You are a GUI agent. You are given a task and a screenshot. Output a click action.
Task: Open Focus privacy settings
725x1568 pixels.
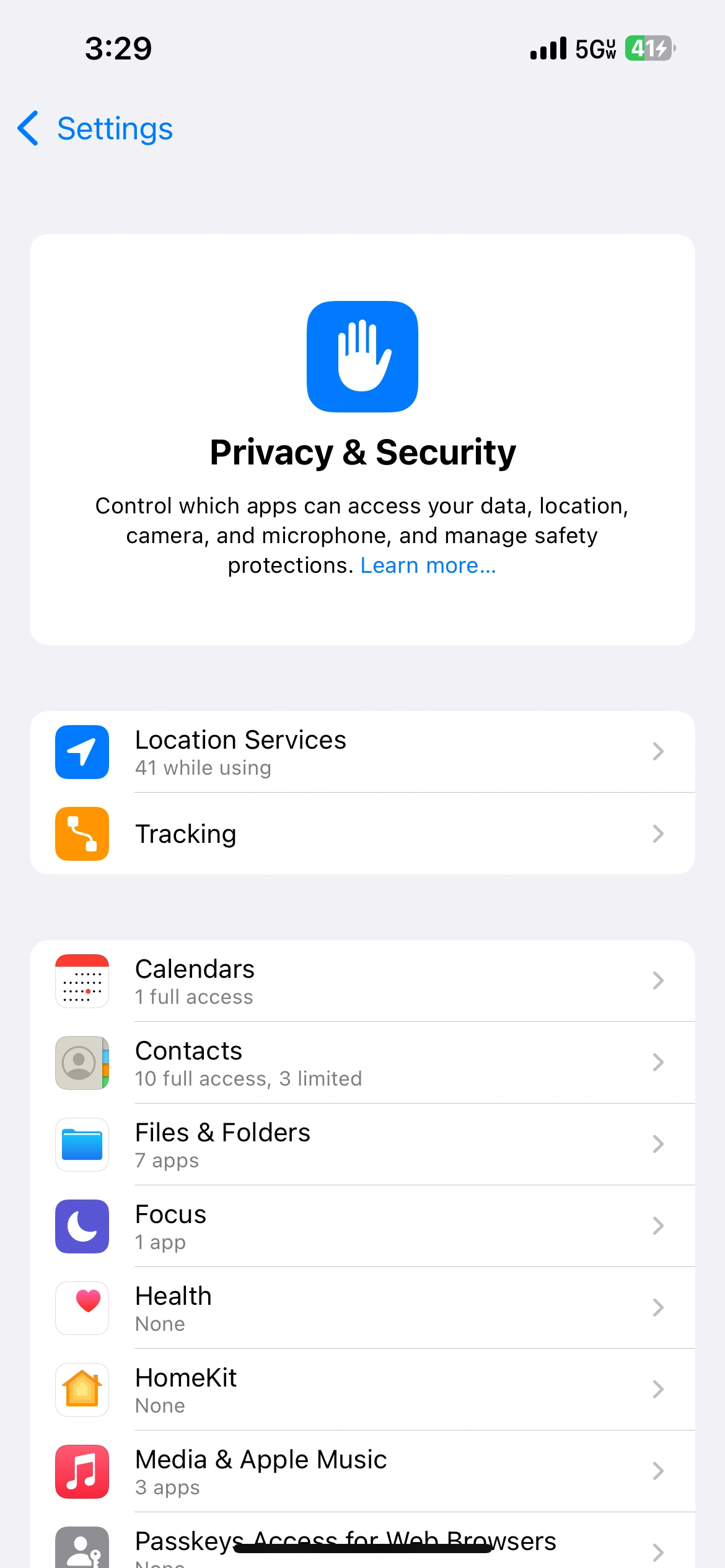(x=362, y=1226)
